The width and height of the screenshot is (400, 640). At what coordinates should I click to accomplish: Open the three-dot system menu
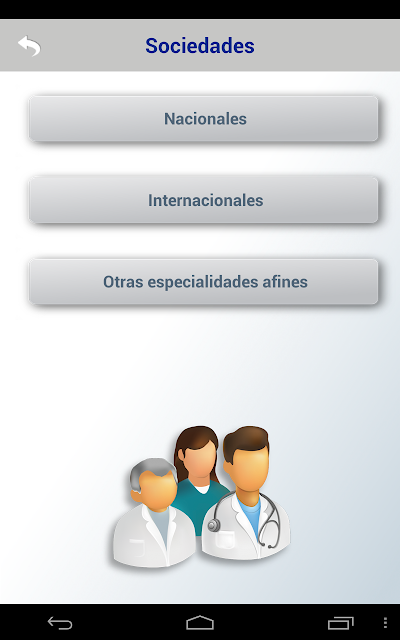[x=385, y=622]
